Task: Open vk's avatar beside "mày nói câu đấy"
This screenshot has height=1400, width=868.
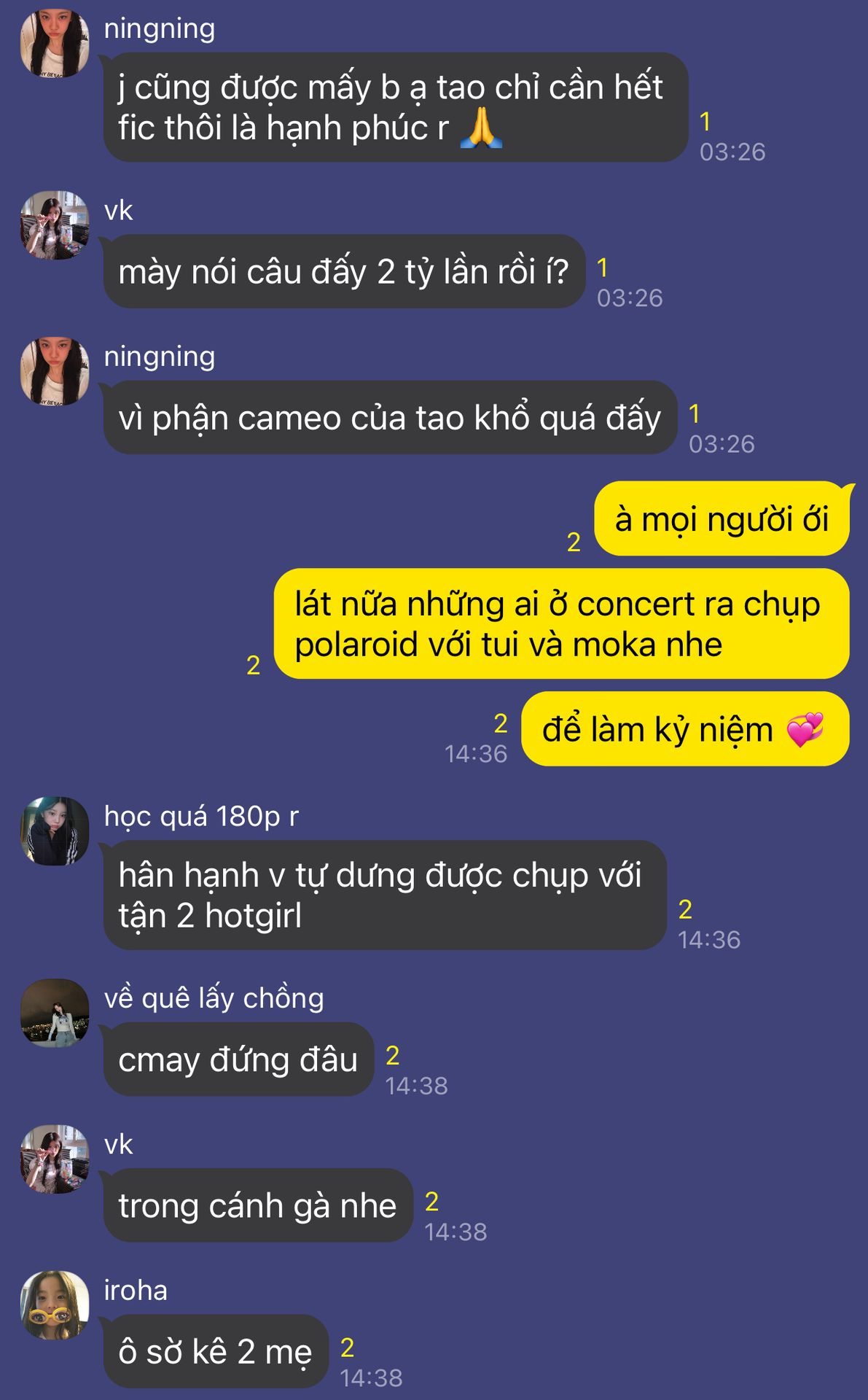Action: click(x=55, y=225)
